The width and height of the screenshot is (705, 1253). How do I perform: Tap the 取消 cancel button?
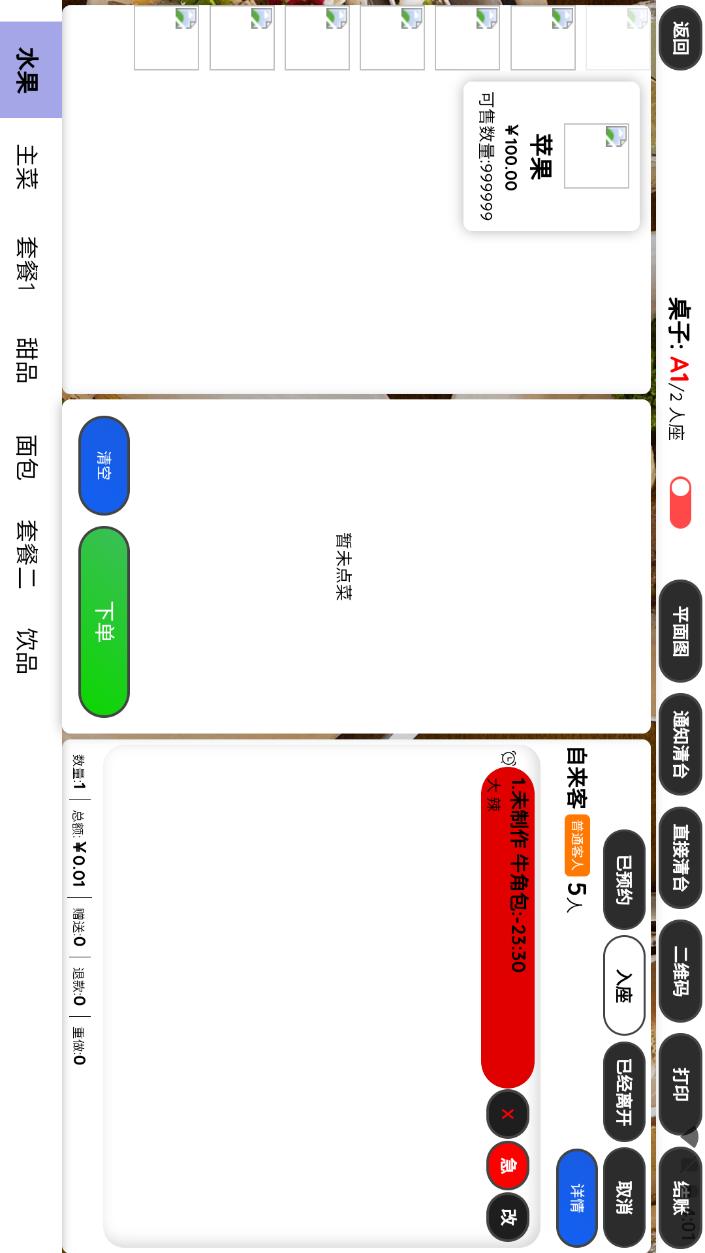(624, 1198)
